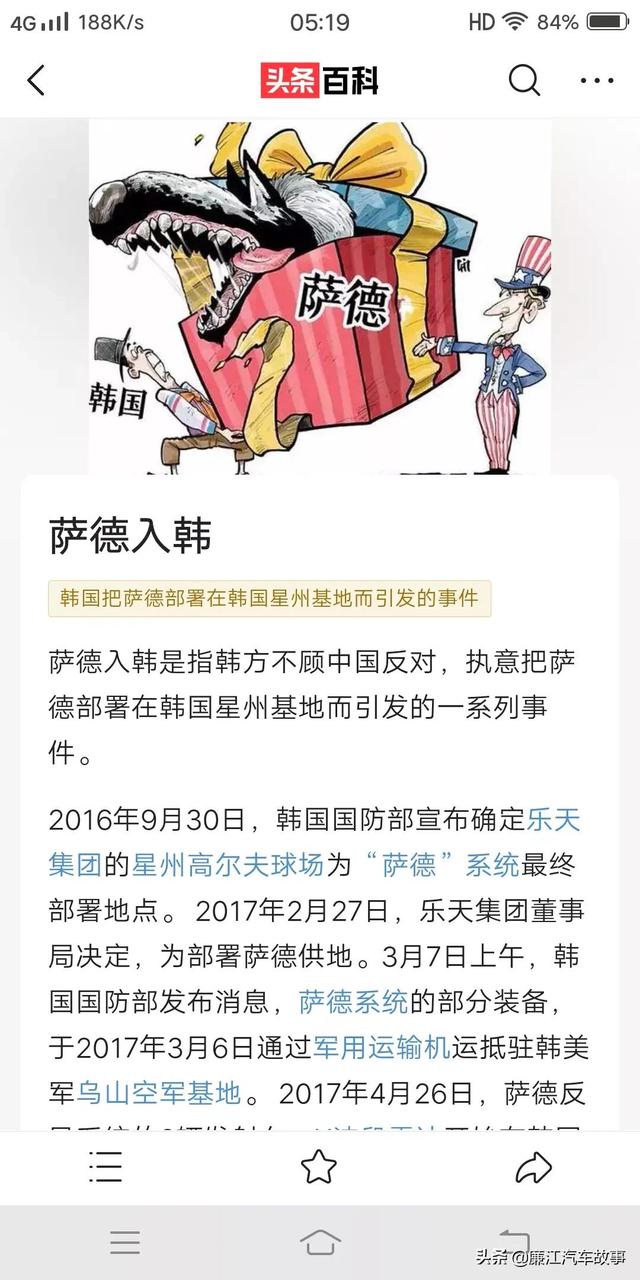
Task: Share this entry with the arrow icon
Action: point(533,1167)
